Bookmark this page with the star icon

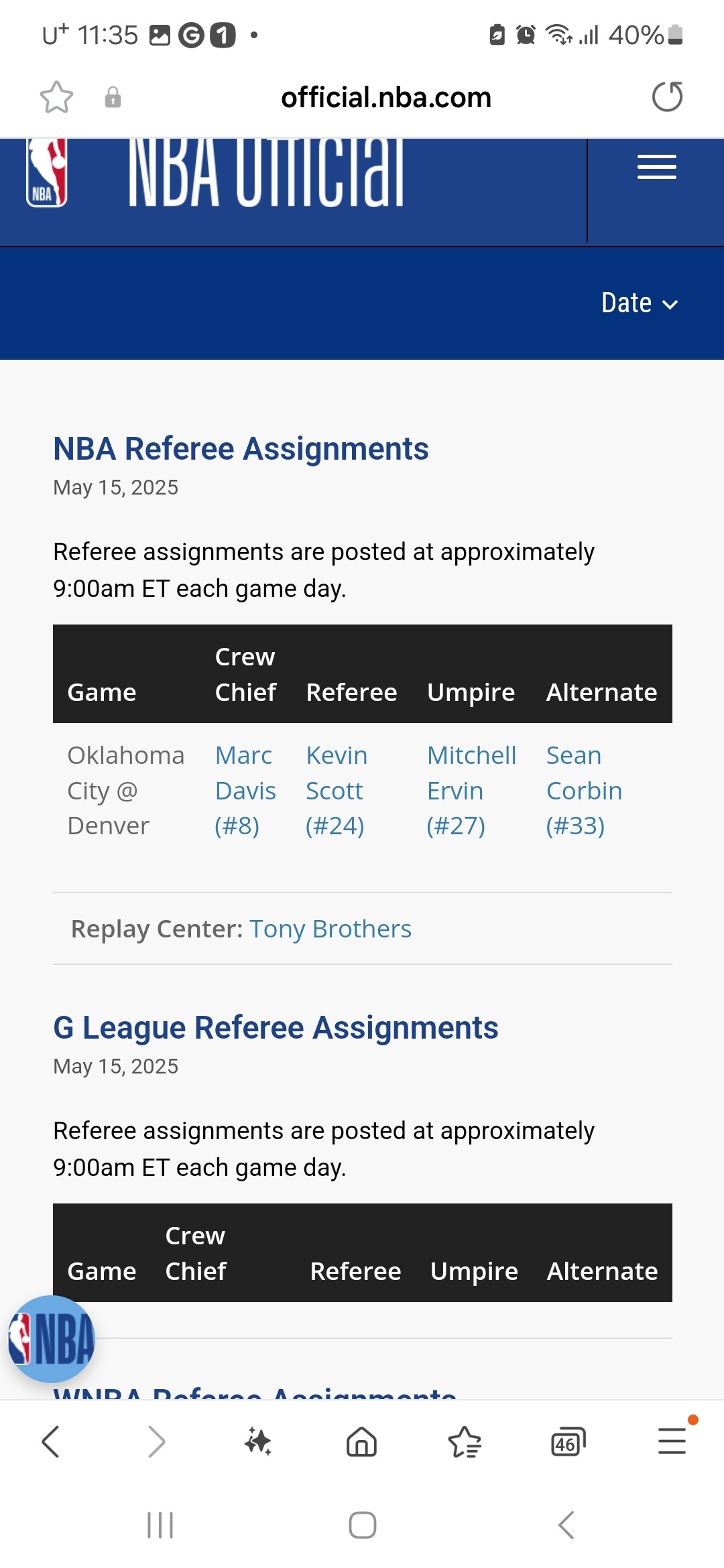click(x=56, y=98)
